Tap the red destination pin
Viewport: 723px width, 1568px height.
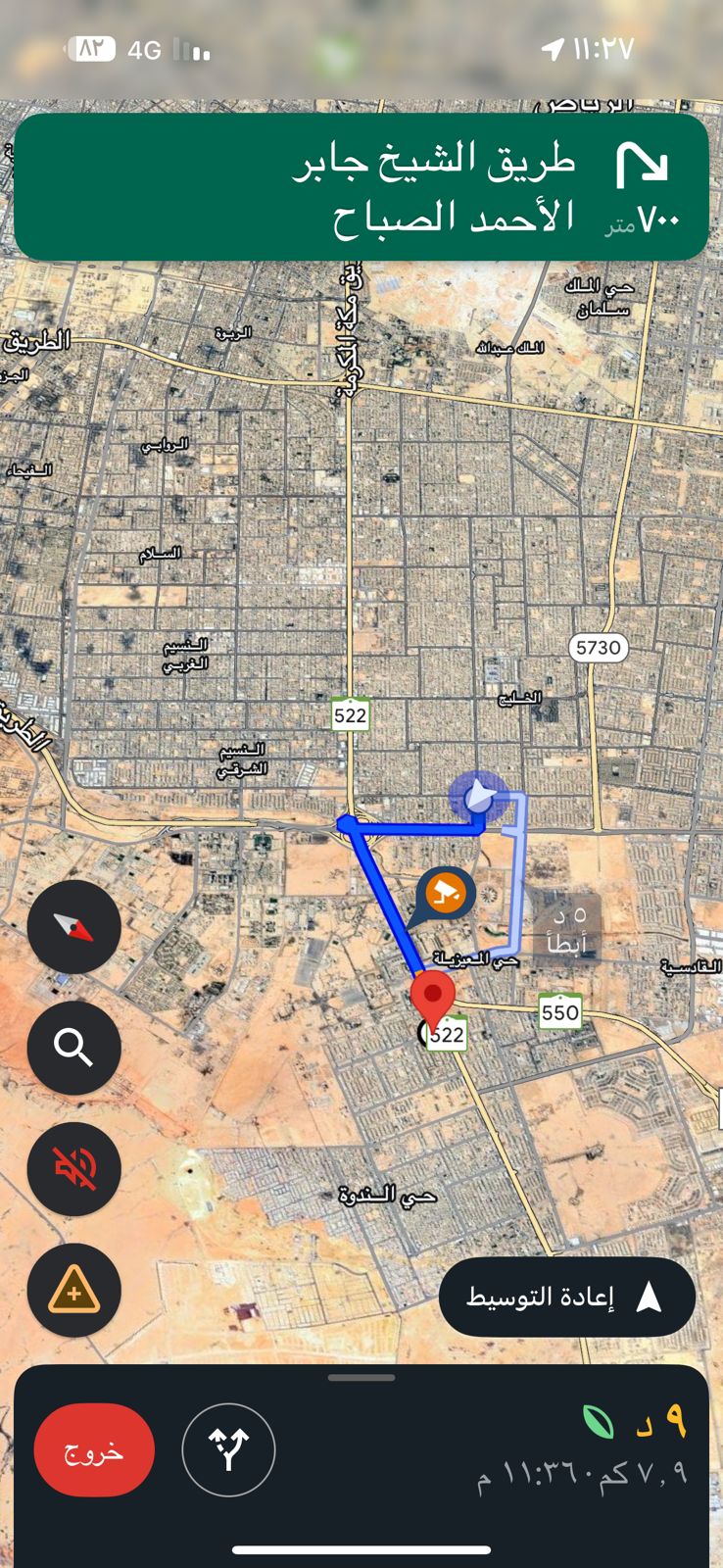(432, 1001)
